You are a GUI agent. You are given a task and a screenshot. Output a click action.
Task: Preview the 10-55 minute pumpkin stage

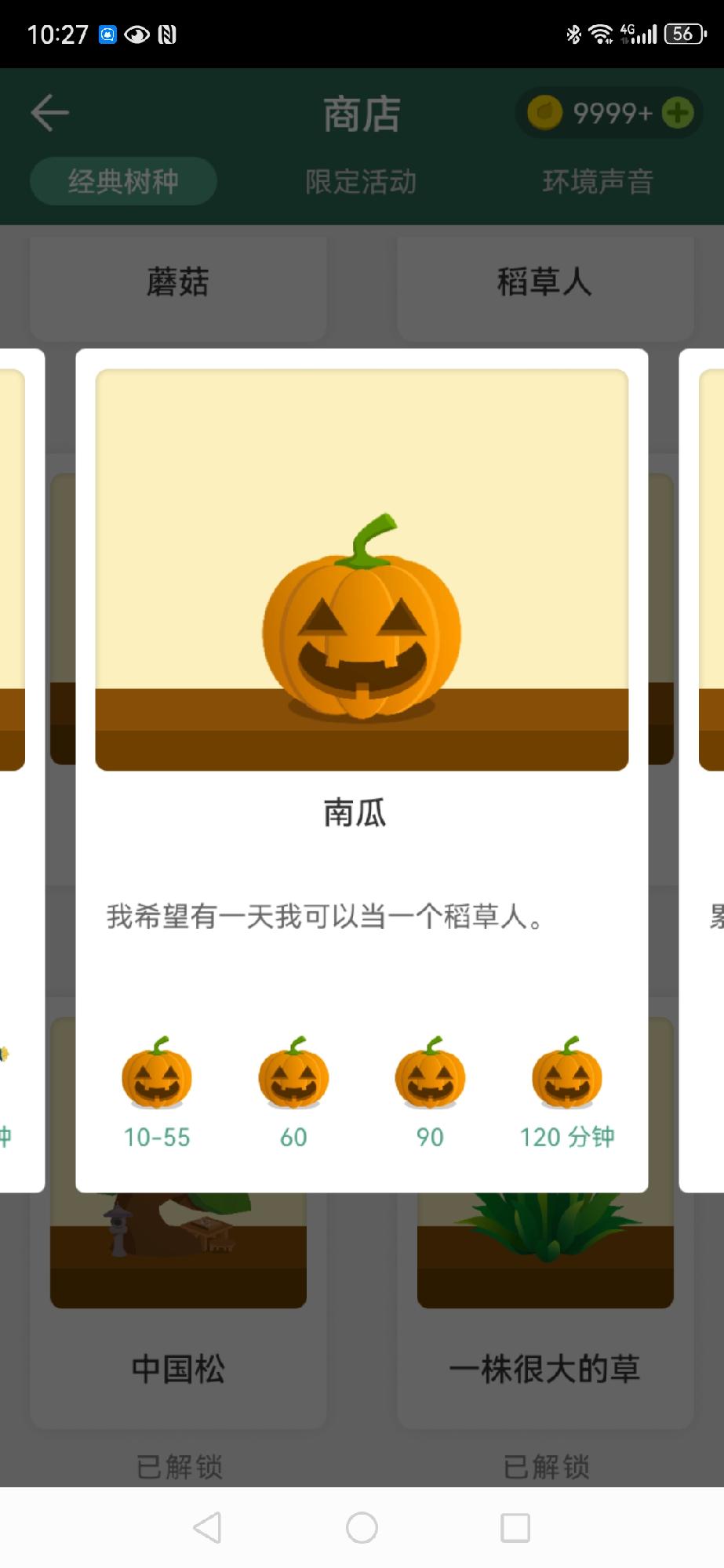pos(157,1090)
